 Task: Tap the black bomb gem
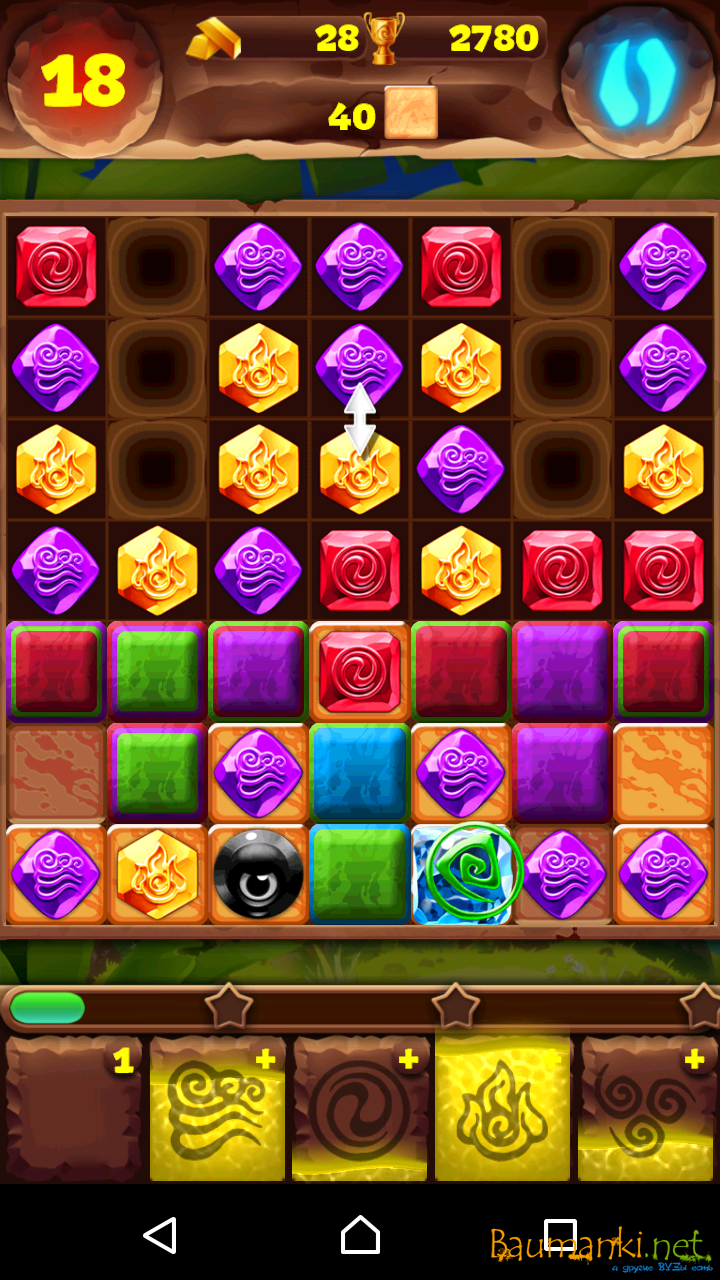258,873
